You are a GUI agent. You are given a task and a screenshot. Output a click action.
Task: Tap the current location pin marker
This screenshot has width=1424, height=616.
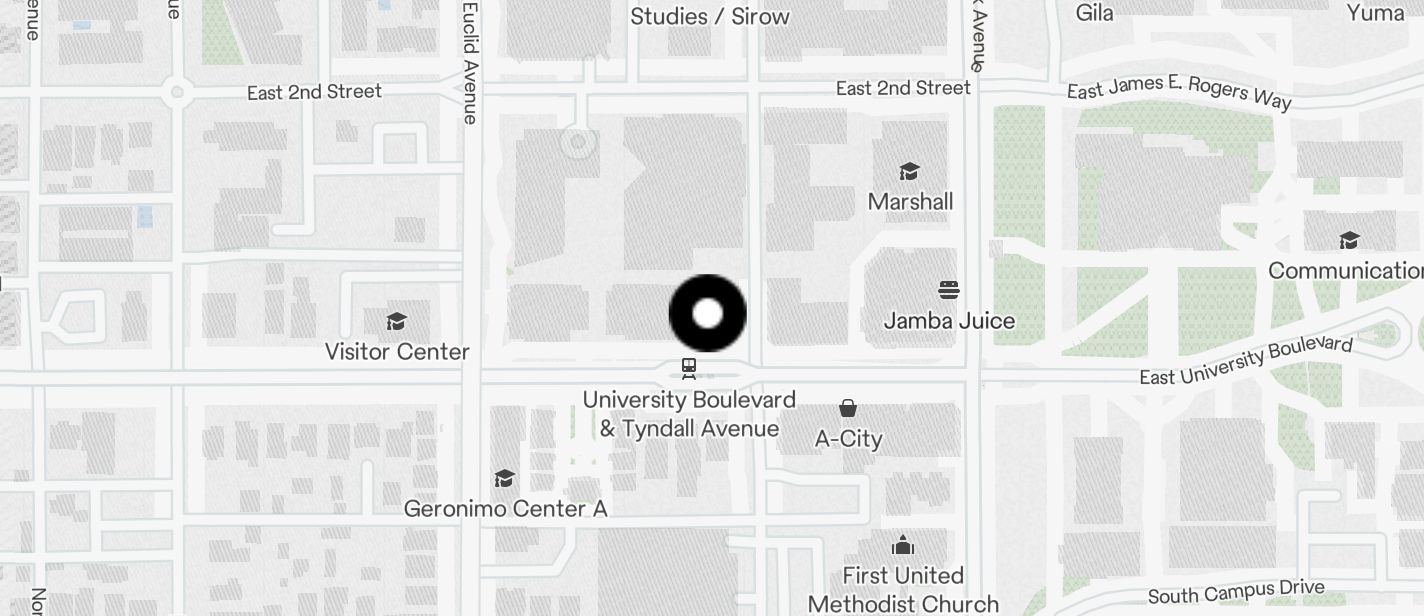tap(707, 313)
